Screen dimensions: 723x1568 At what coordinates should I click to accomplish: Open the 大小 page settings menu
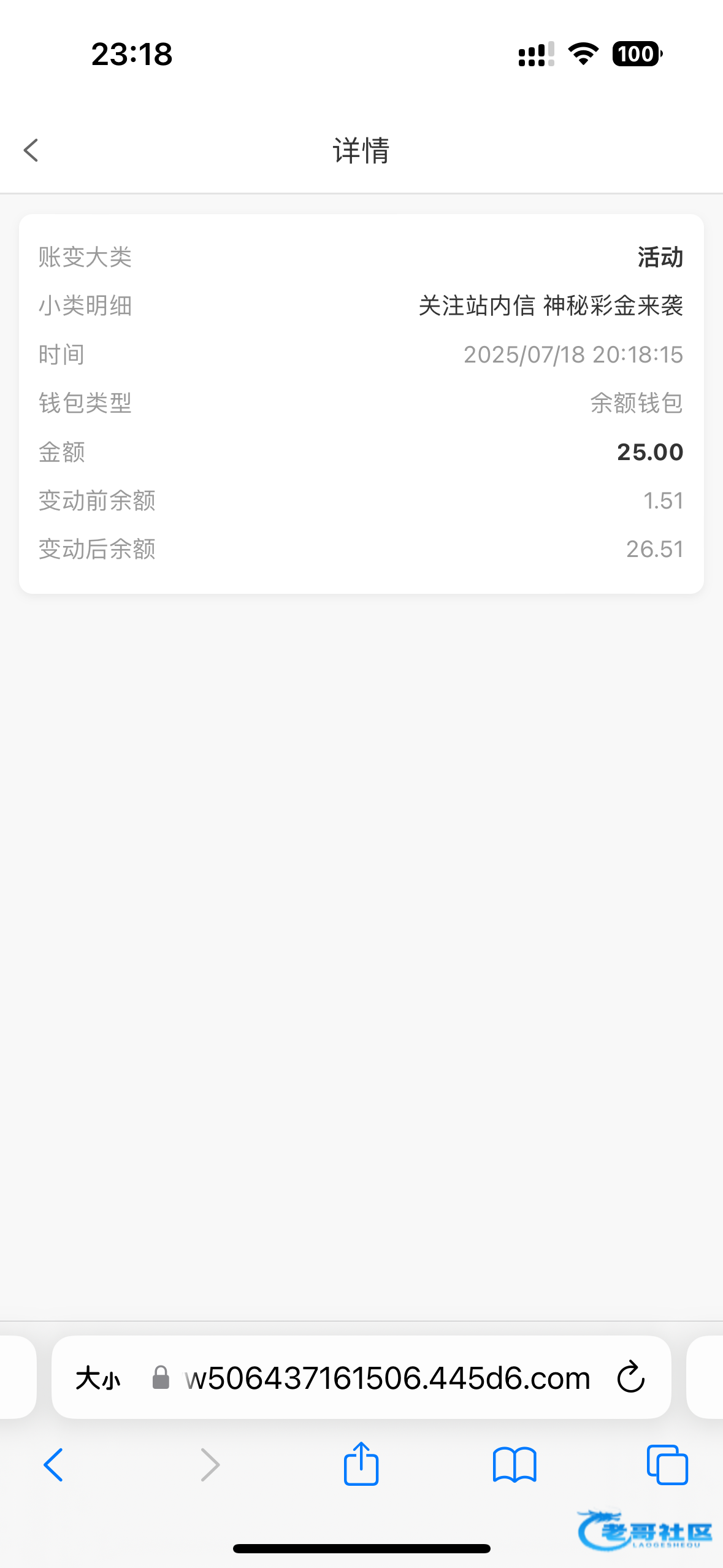[x=98, y=1378]
